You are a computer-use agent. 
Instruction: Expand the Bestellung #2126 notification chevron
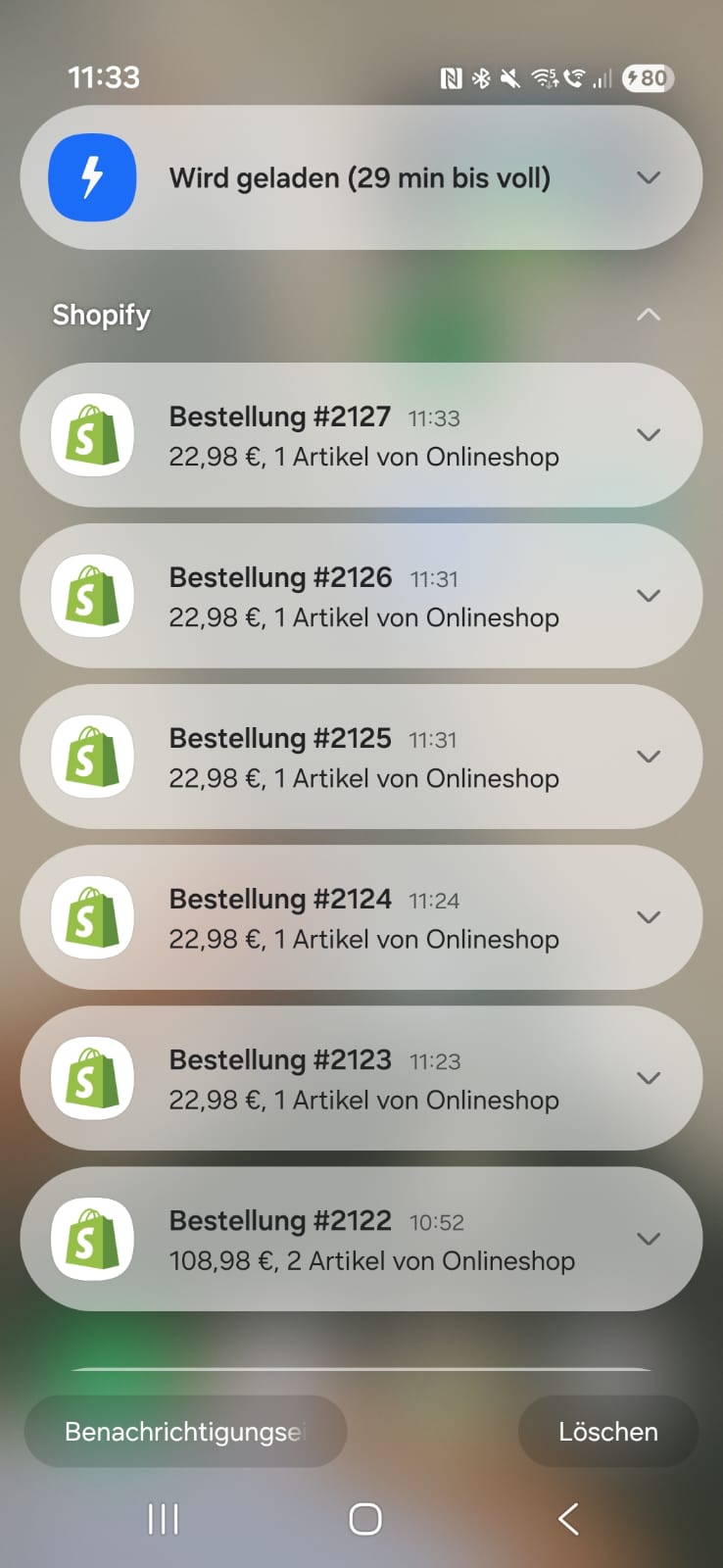click(649, 596)
